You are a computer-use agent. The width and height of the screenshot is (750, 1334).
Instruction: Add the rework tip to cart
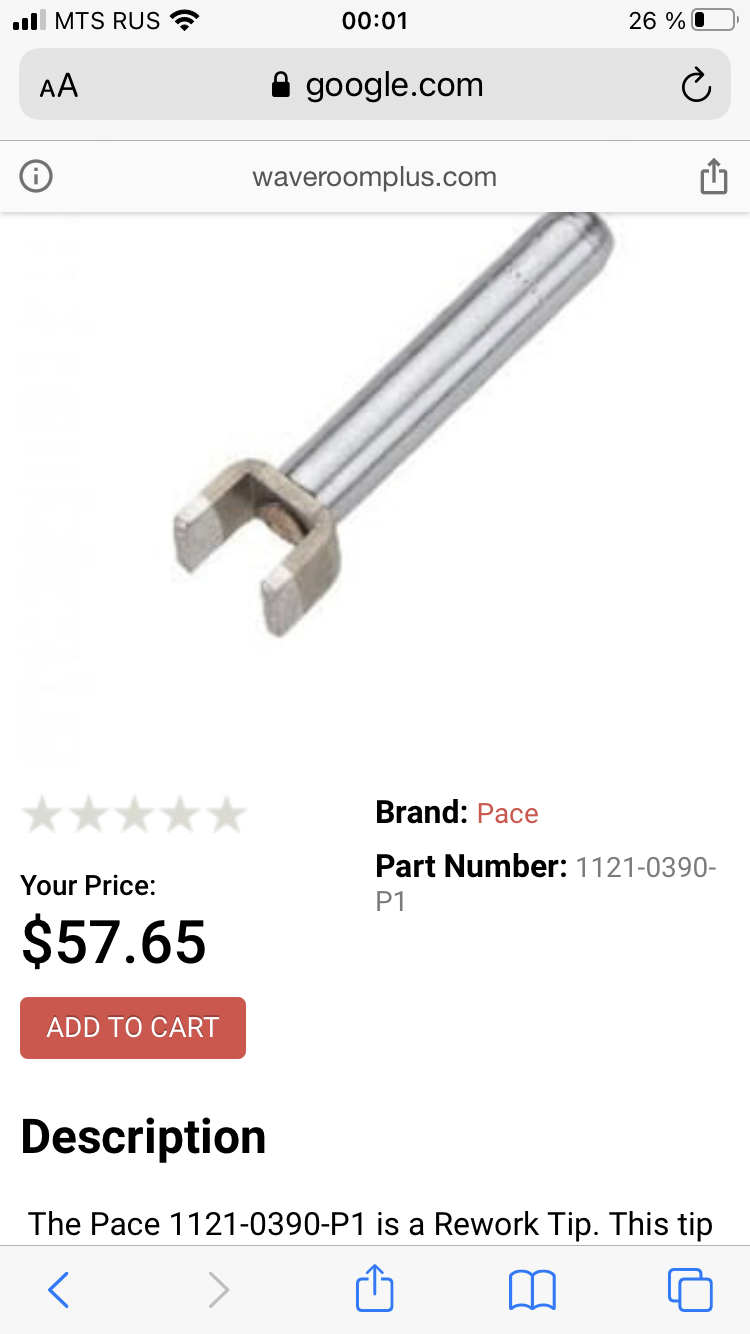pos(133,1027)
